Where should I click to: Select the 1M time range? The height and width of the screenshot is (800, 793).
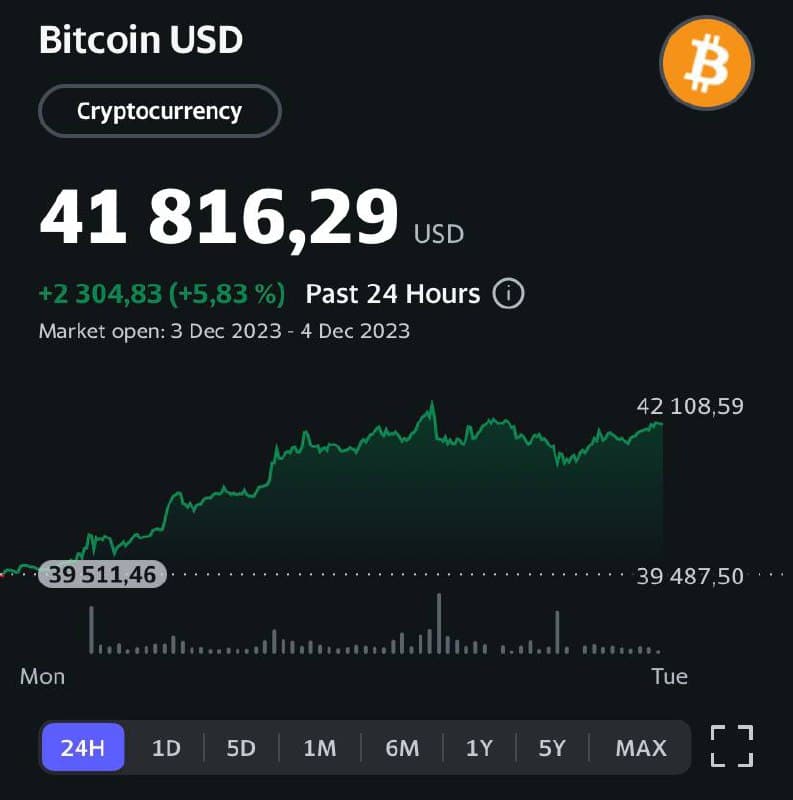pos(319,748)
